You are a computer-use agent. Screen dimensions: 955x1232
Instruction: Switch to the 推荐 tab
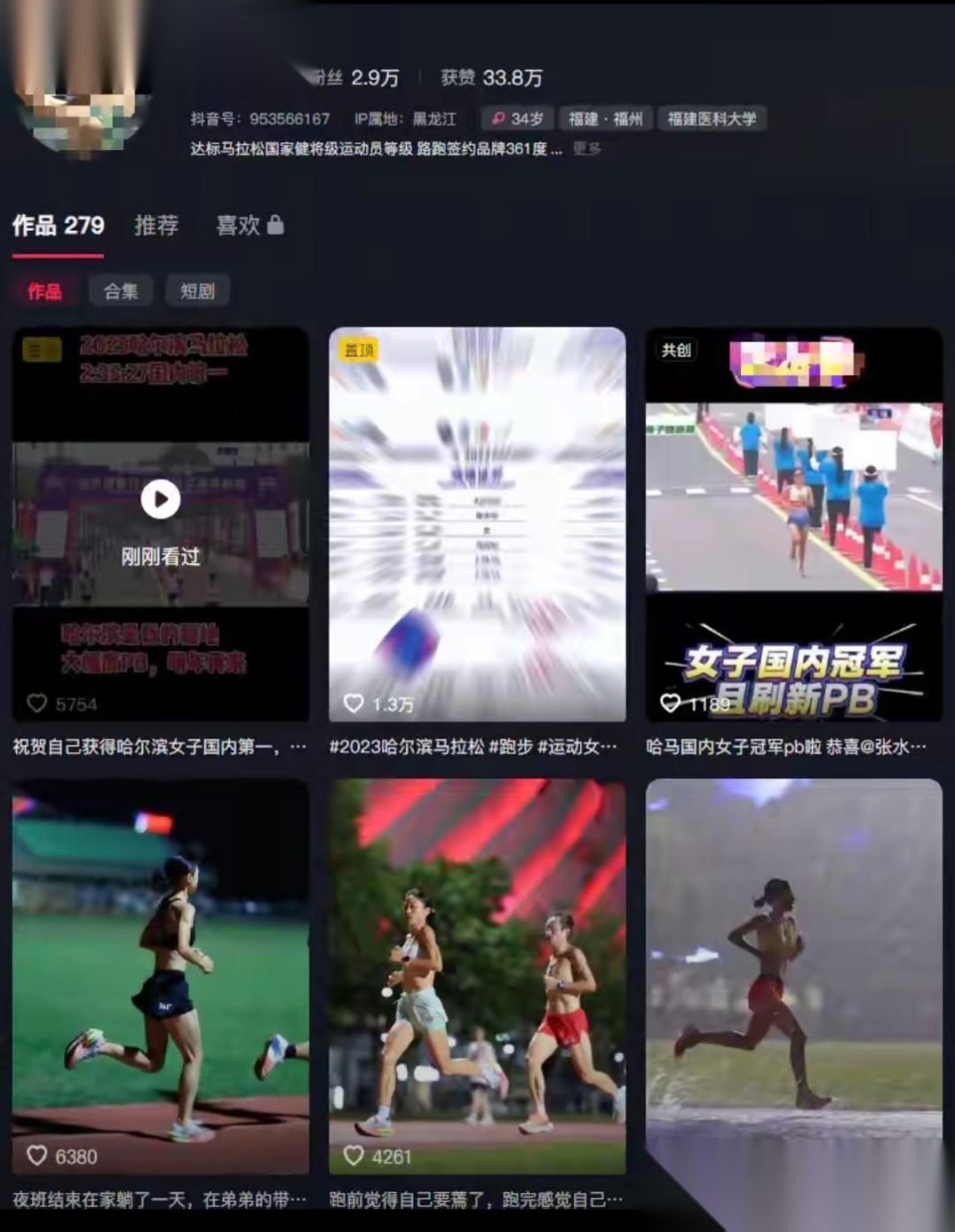(x=156, y=226)
